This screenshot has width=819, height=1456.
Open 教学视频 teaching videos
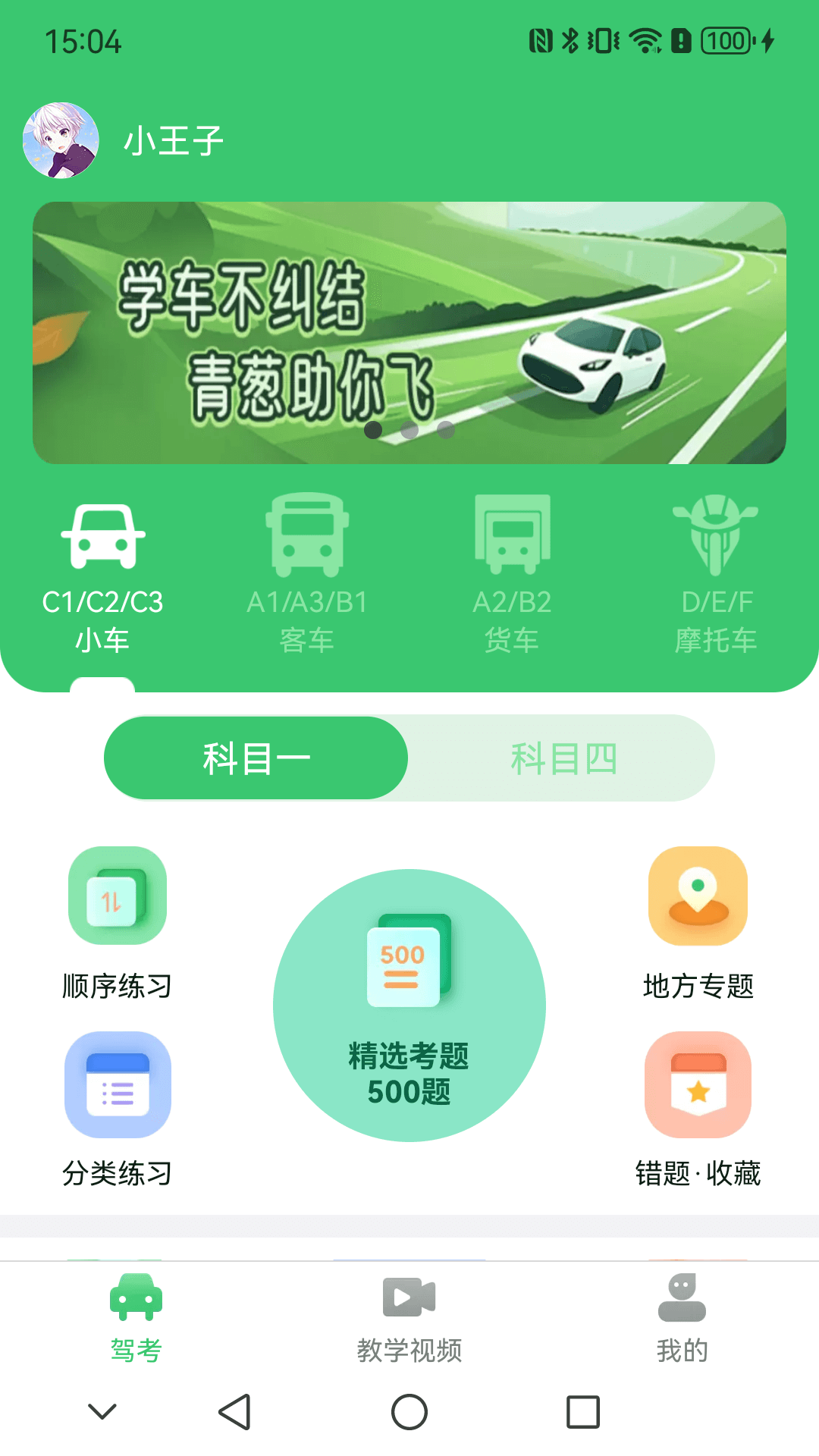click(409, 1312)
